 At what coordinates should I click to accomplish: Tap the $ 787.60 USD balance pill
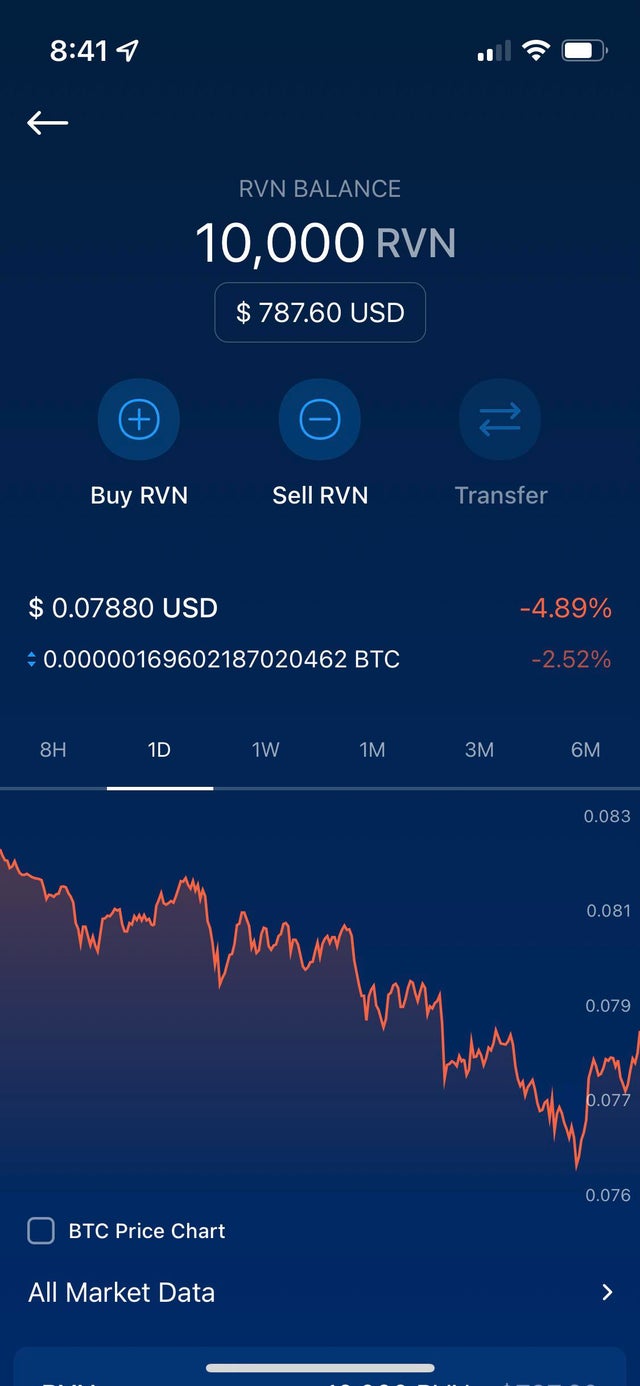pos(320,312)
